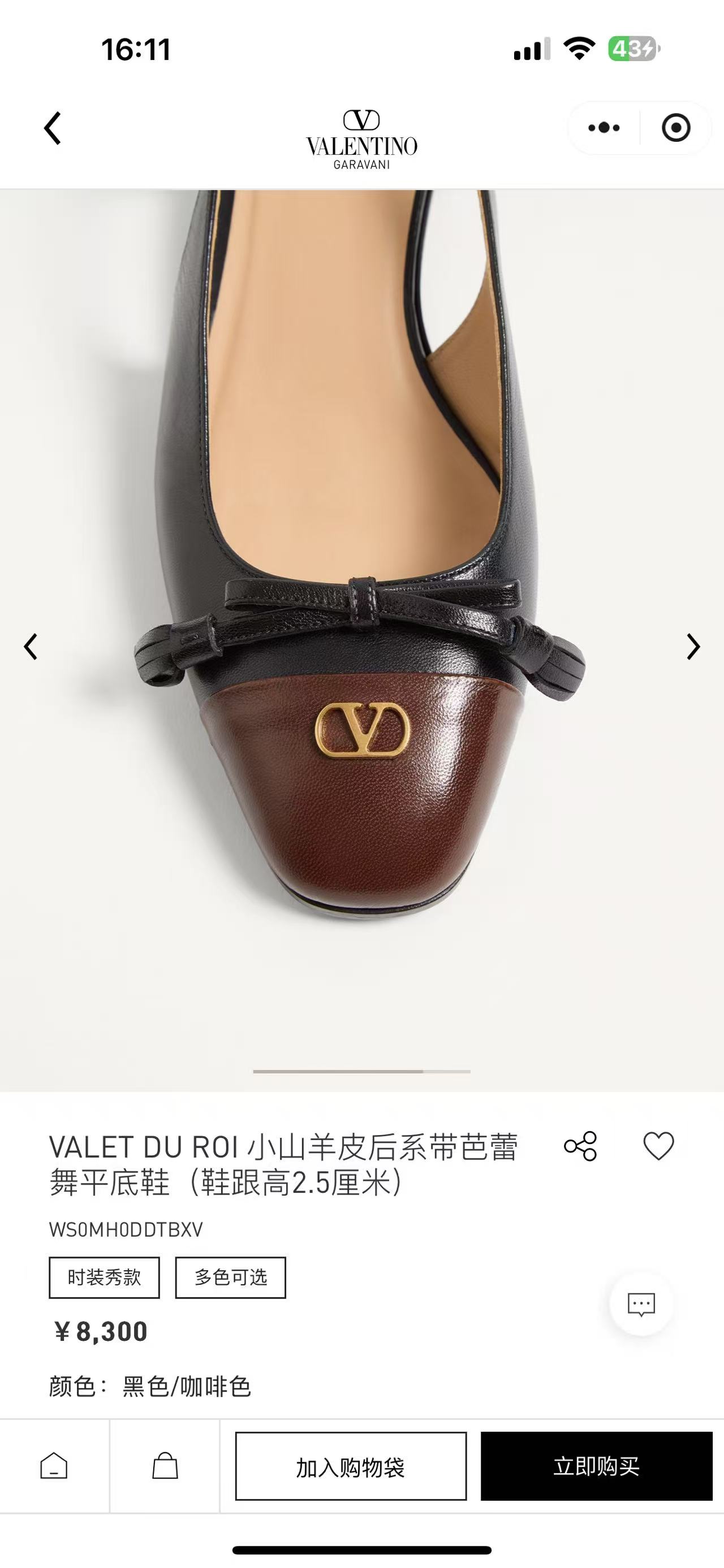Tap the 时装秀款 tag

click(104, 1277)
